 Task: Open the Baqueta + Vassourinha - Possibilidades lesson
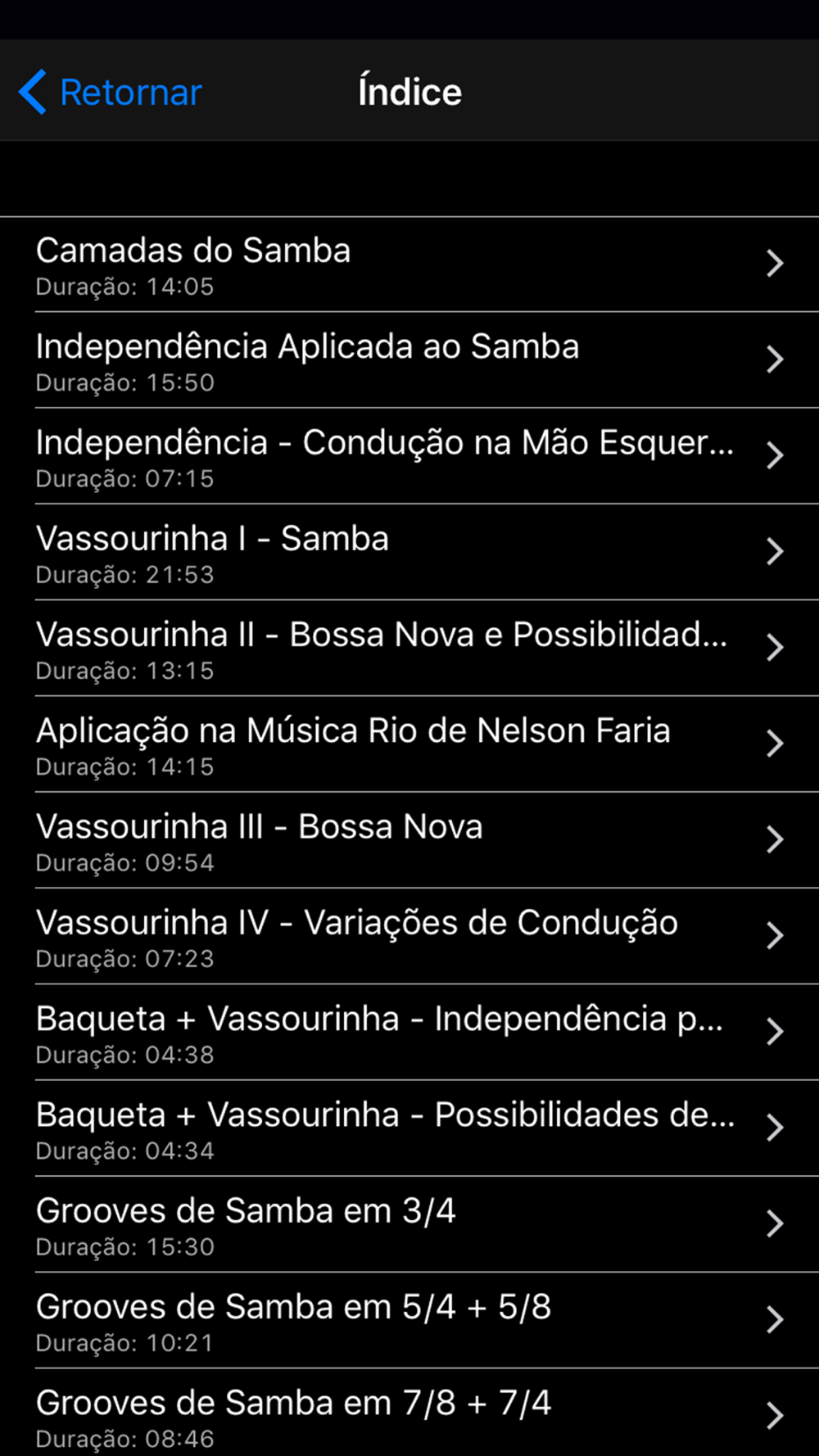[x=409, y=1128]
